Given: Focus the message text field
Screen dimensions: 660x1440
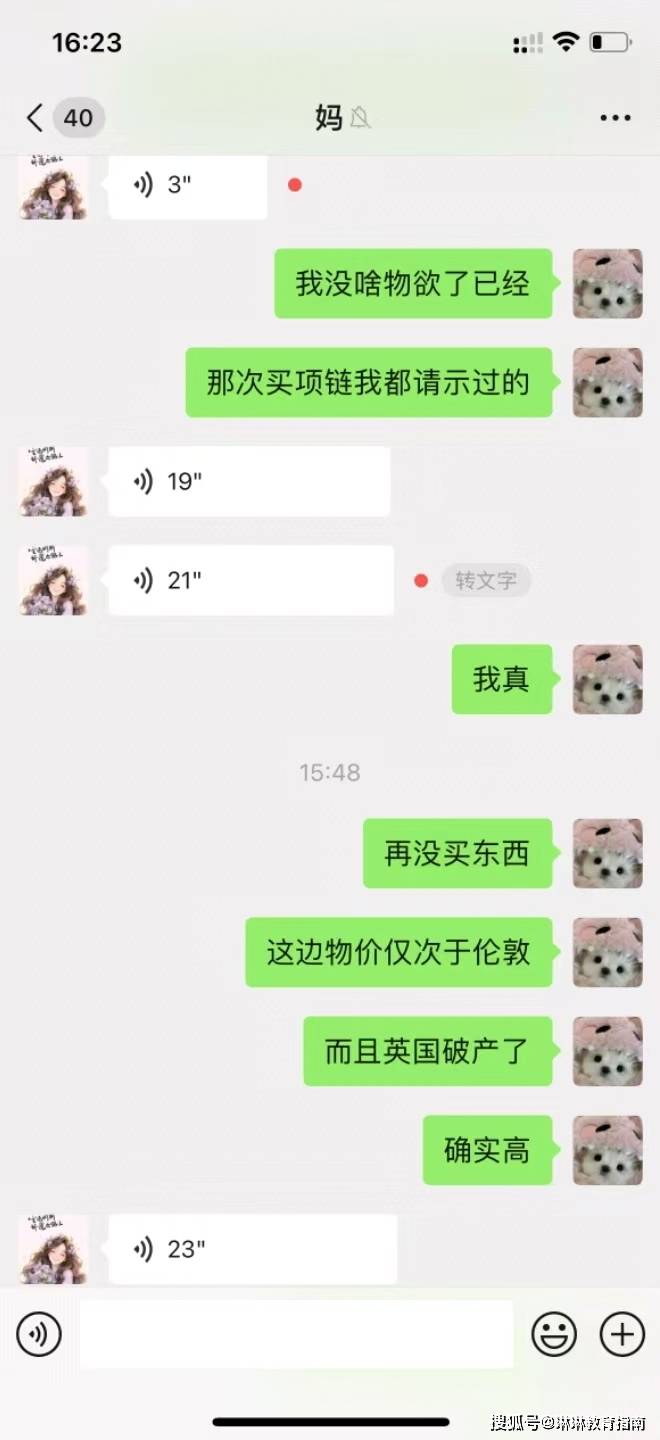Looking at the screenshot, I should [296, 1334].
